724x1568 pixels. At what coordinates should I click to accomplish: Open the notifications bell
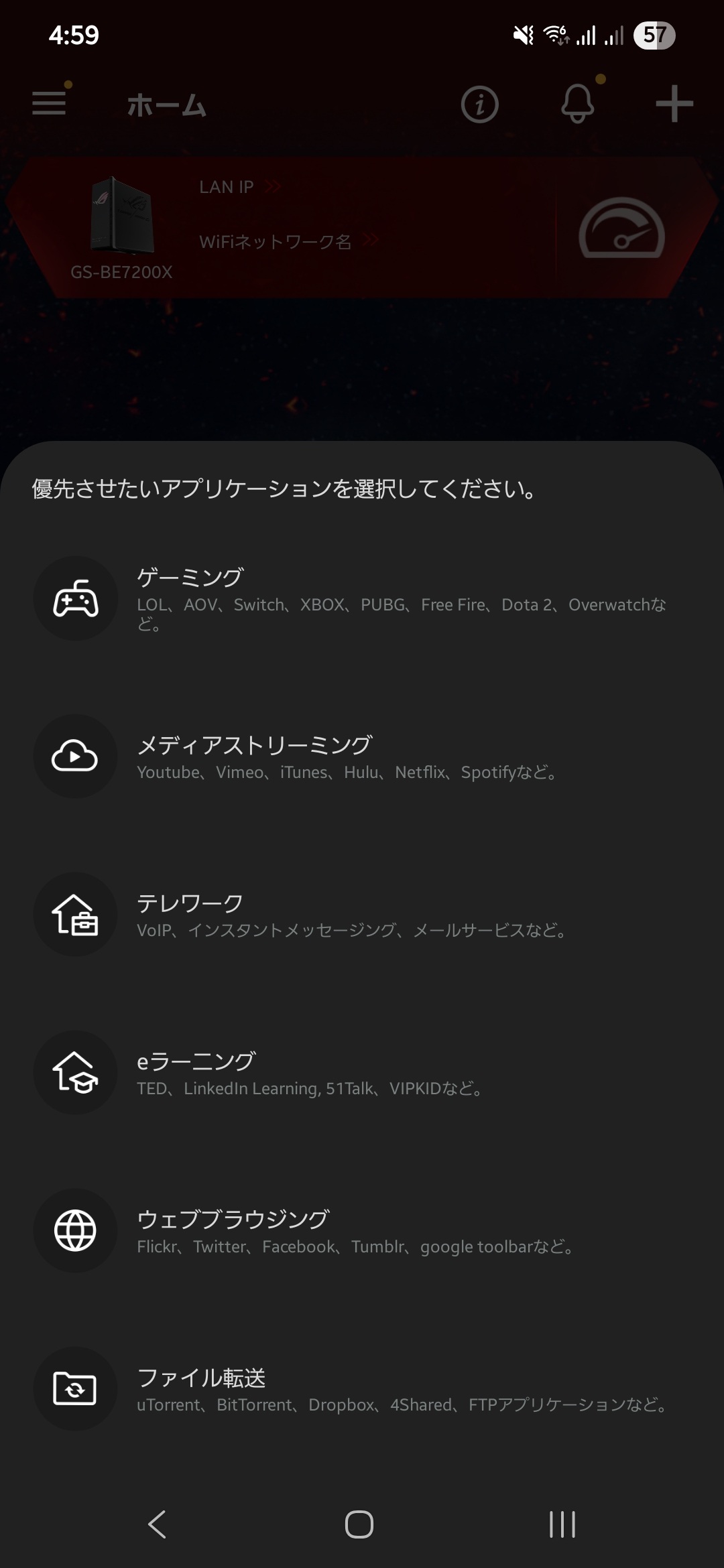577,105
